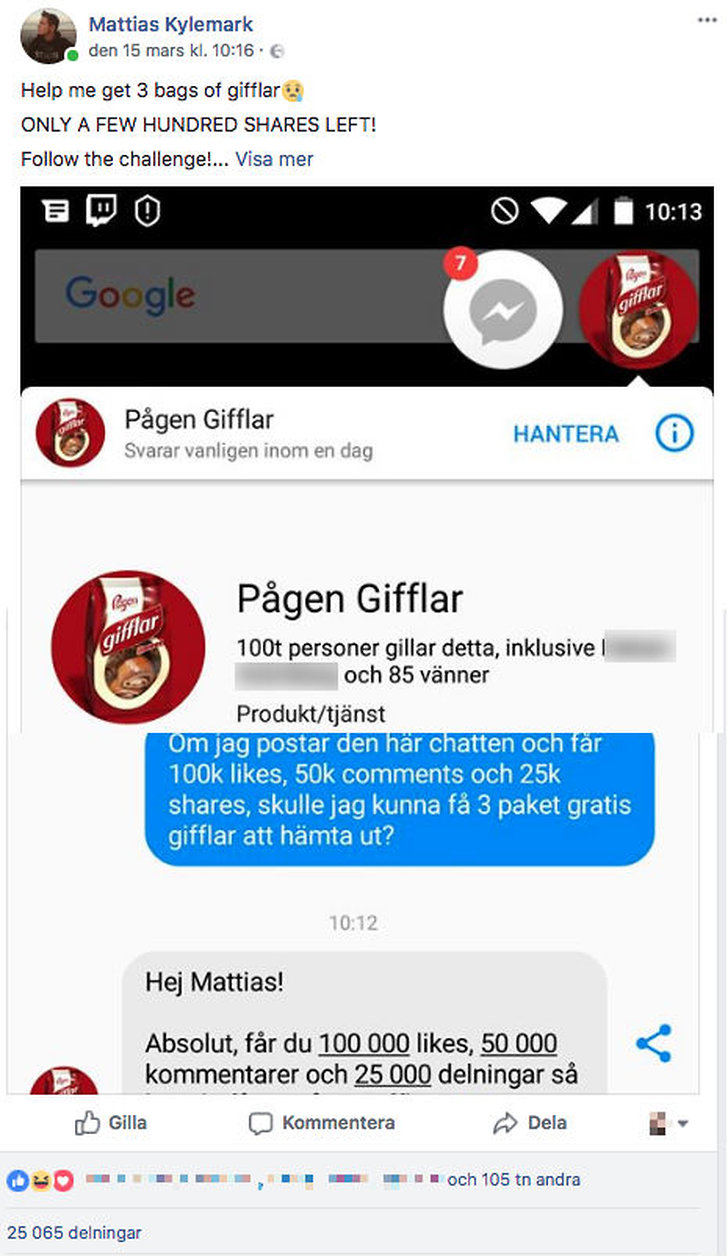This screenshot has height=1256, width=728.
Task: Open Mattias Kylemark's profile name link
Action: tap(171, 24)
